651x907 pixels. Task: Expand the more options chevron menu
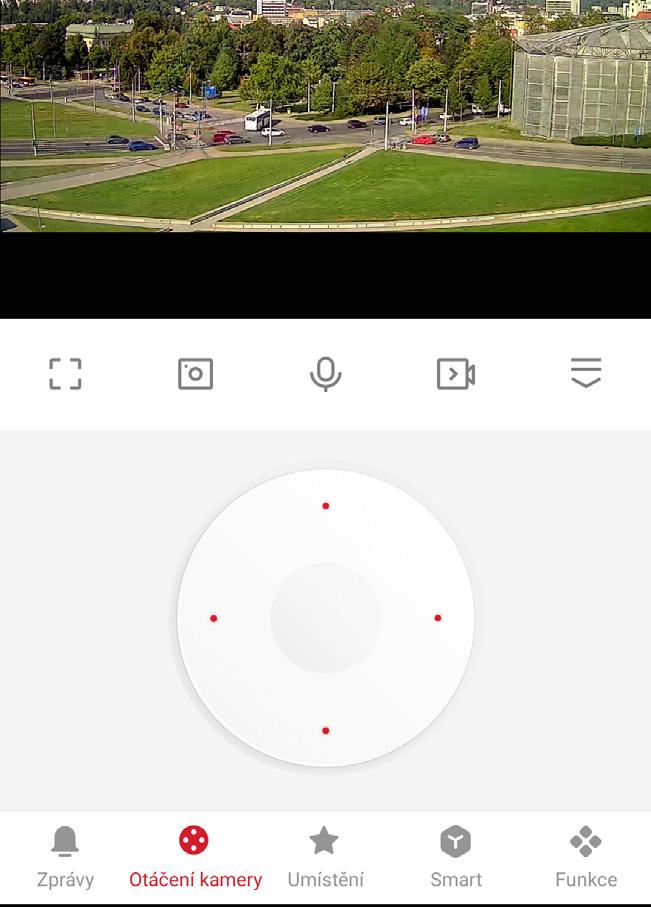point(586,373)
